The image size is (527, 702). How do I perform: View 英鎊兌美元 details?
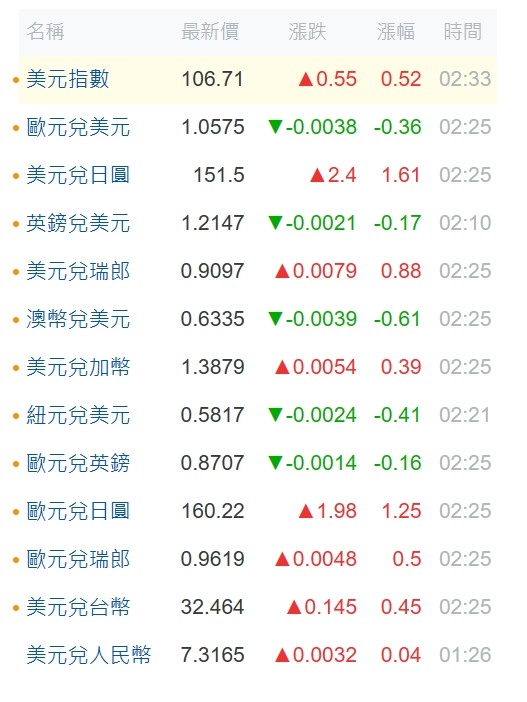click(78, 223)
